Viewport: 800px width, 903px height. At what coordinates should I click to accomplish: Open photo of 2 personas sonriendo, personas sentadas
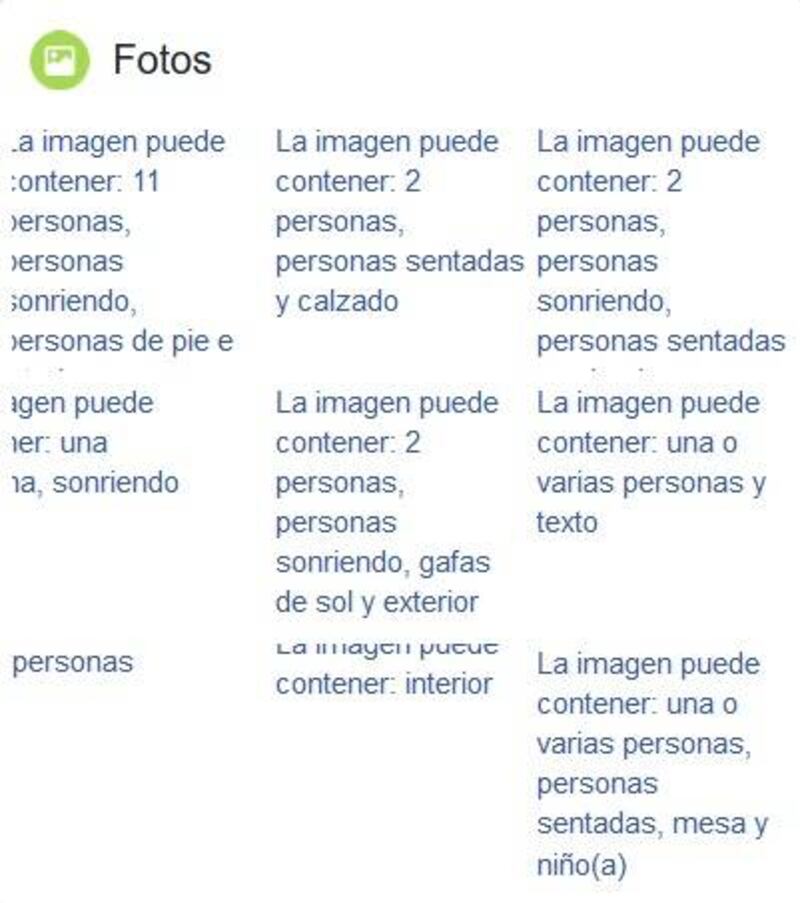coord(660,241)
